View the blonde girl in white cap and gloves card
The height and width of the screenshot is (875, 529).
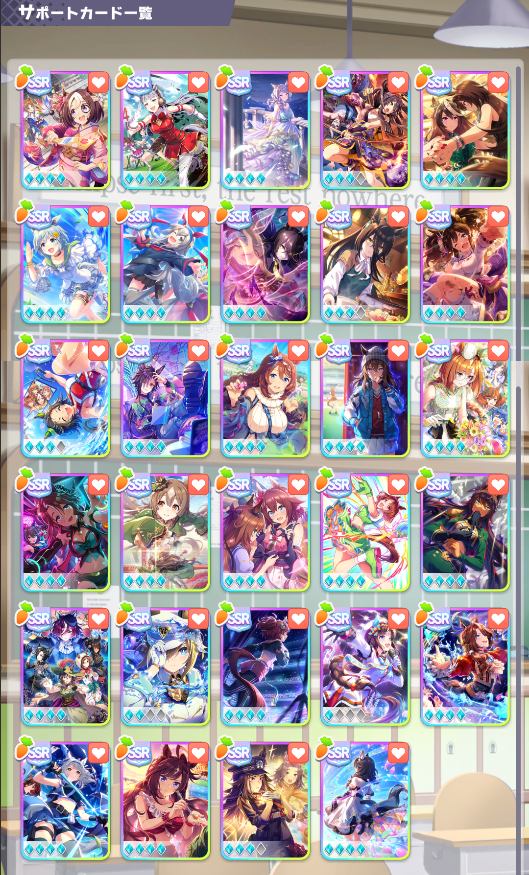coord(166,666)
